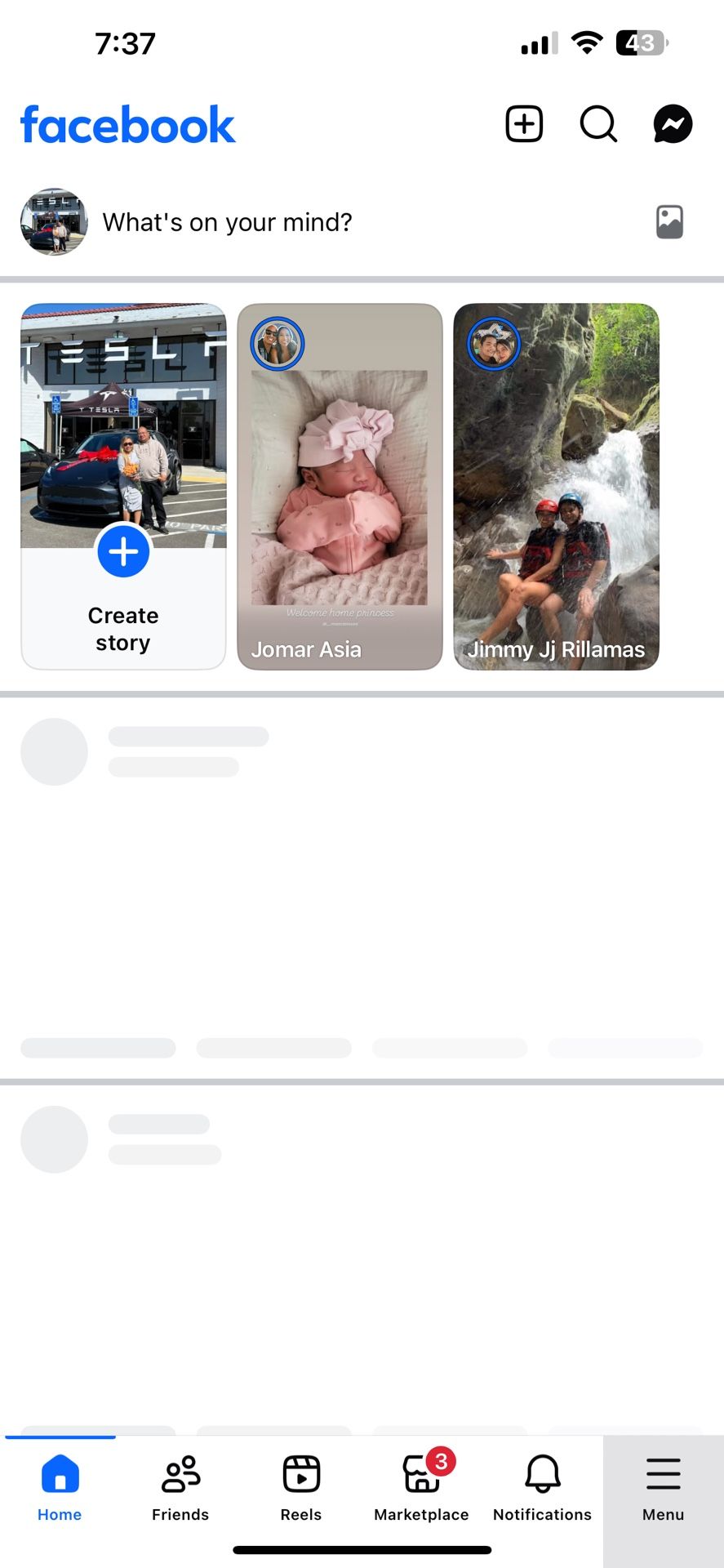Tap the create new post plus icon
Viewport: 724px width, 1568px height.
click(524, 124)
